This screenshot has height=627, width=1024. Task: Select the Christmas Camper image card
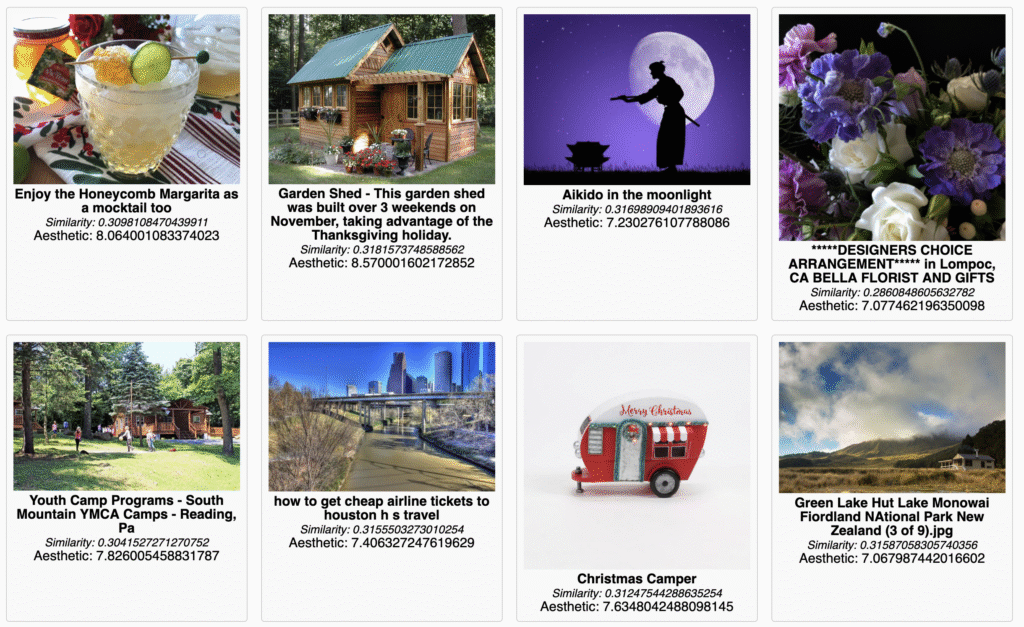coord(637,455)
